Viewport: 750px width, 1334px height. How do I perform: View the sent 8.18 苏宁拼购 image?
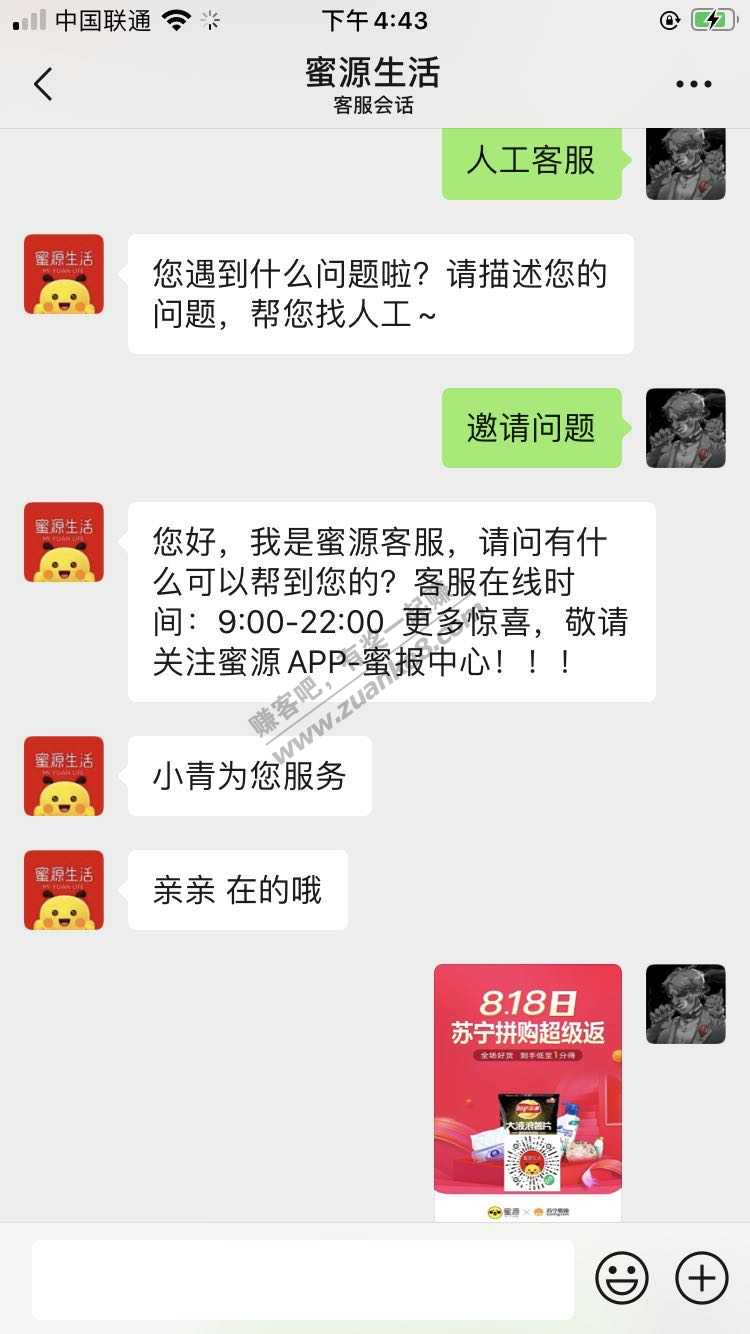(528, 1092)
